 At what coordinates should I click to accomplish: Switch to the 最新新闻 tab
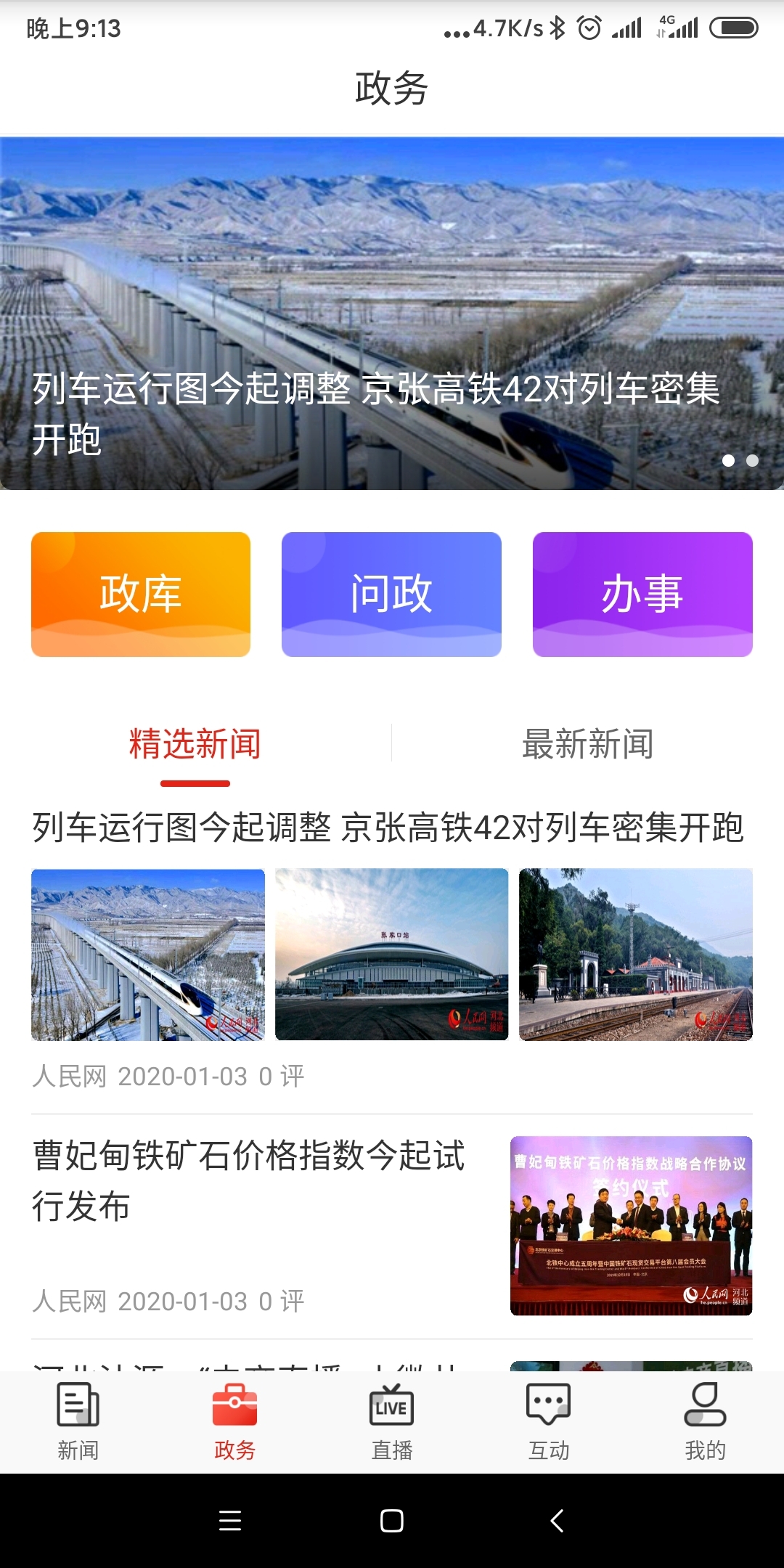pyautogui.click(x=587, y=745)
